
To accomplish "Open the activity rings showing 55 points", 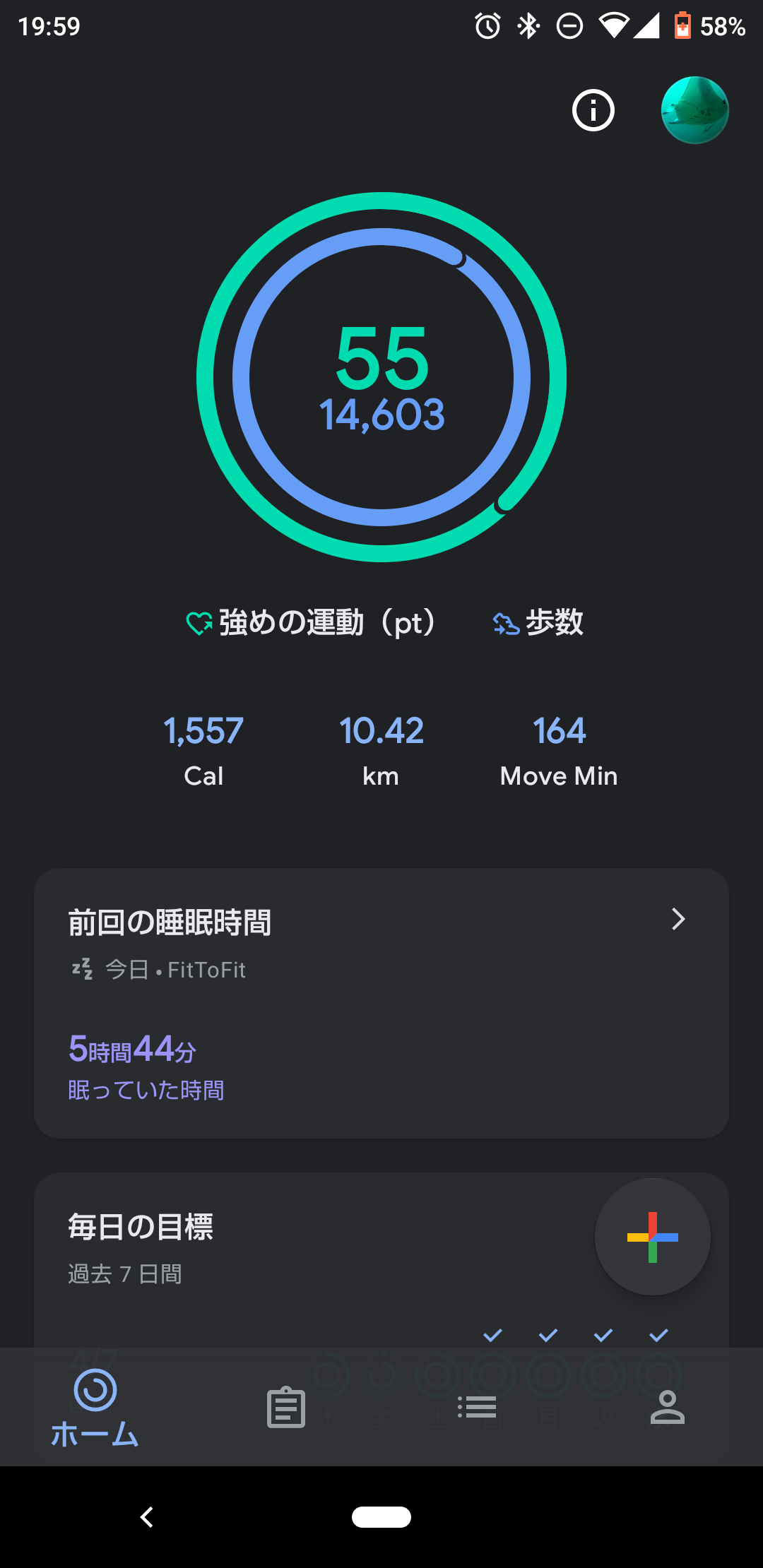I will 381,377.
